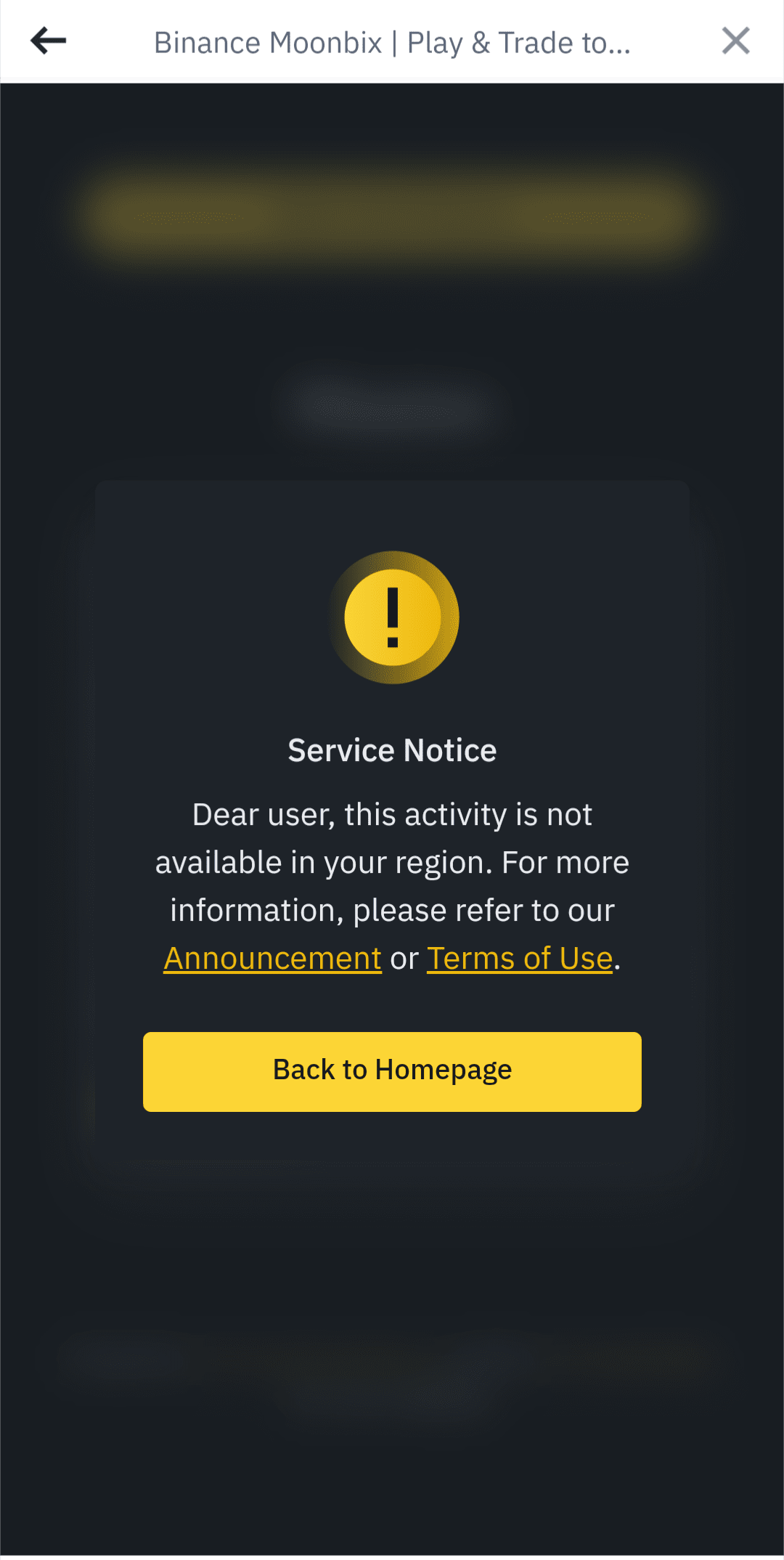
Task: Tap Back to Homepage button
Action: tap(392, 1071)
